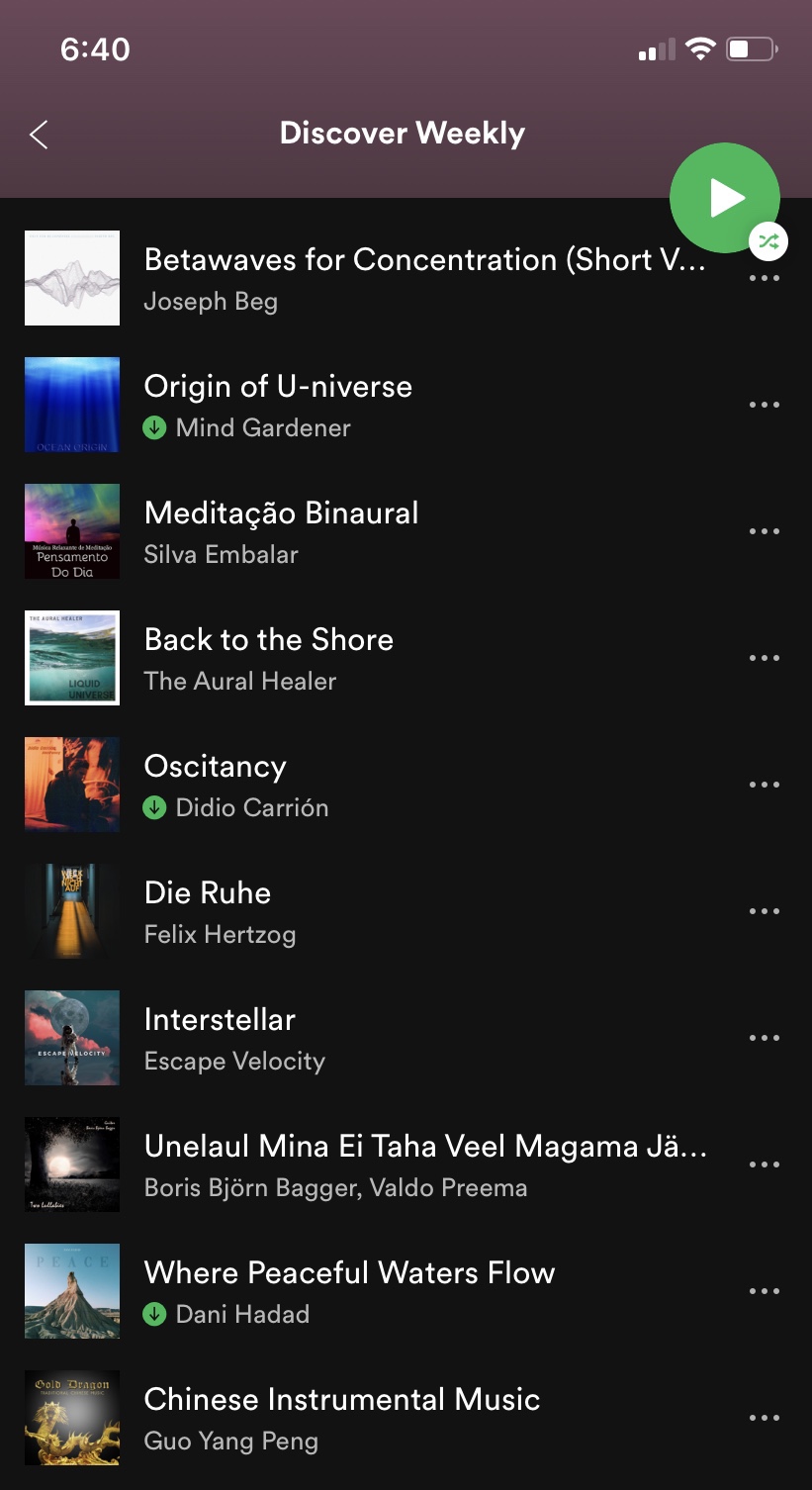The width and height of the screenshot is (812, 1490).
Task: Open options for Where Peaceful Waters Flow
Action: [x=764, y=1292]
